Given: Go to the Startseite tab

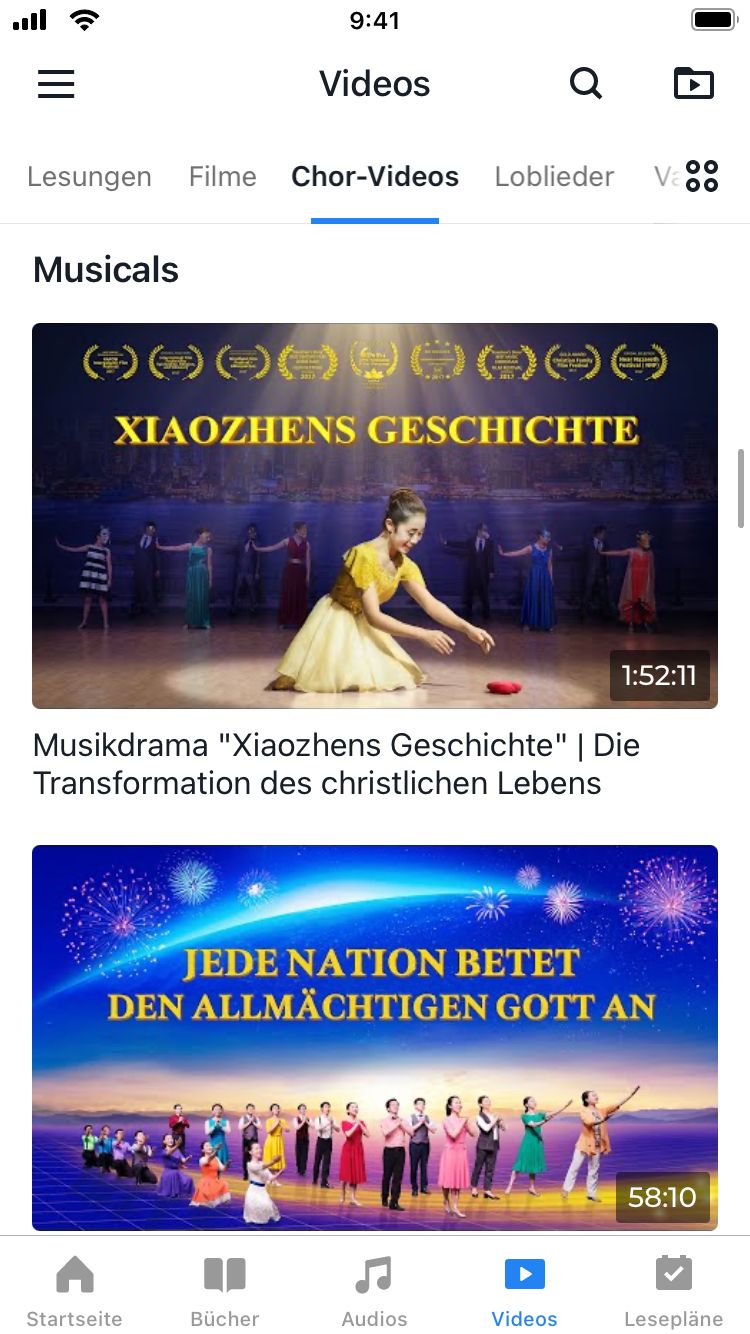Looking at the screenshot, I should (x=75, y=1290).
